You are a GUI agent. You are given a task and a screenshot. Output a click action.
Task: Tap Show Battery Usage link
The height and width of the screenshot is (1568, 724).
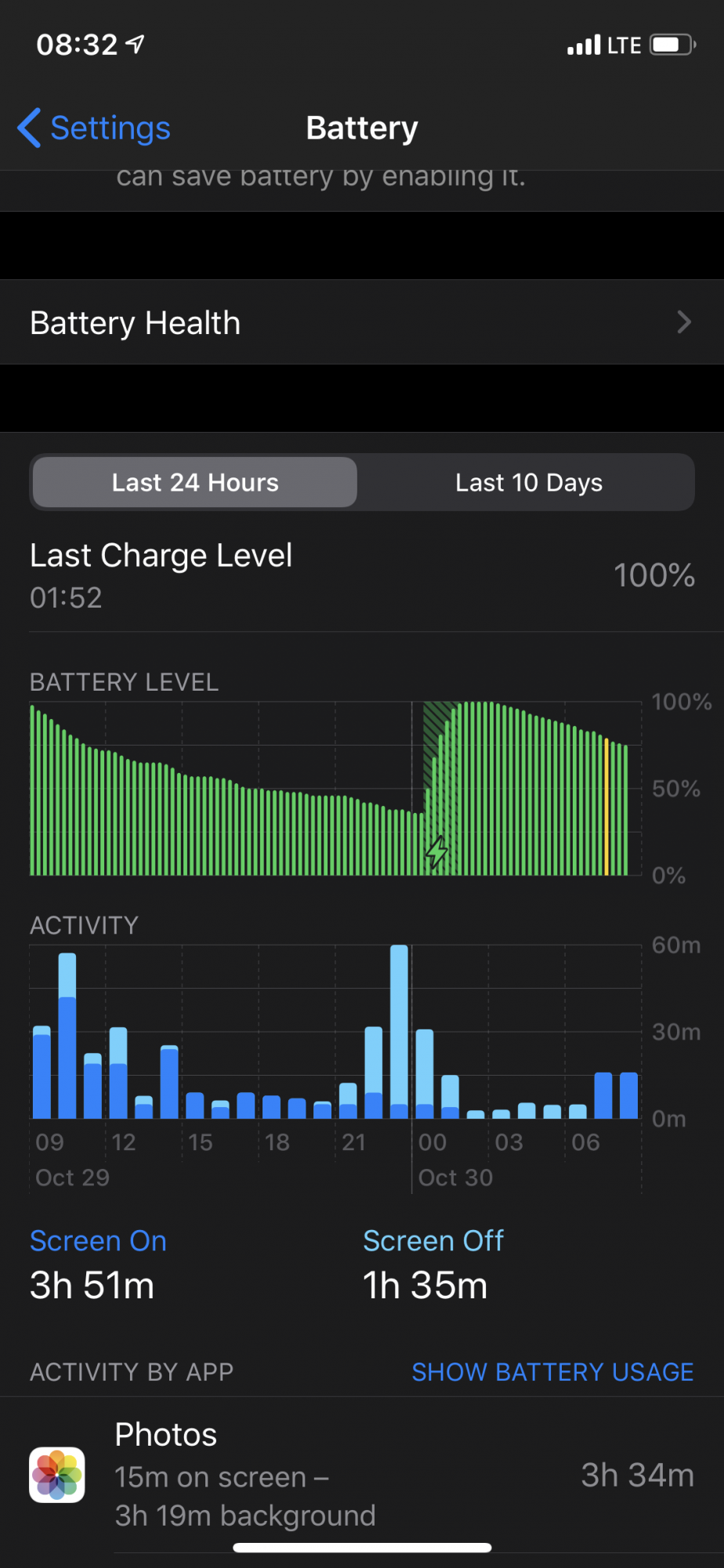[x=552, y=1372]
